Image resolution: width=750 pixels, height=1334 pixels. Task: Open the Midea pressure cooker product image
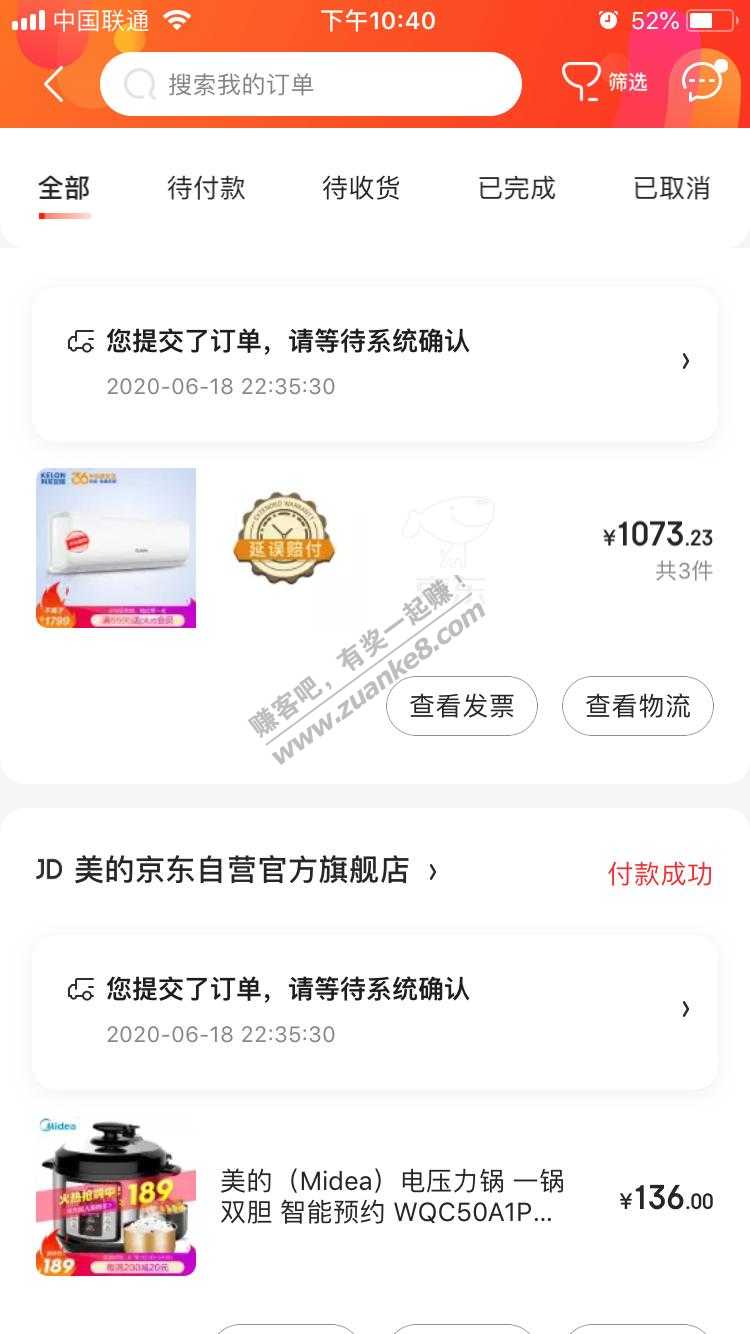pos(116,1196)
